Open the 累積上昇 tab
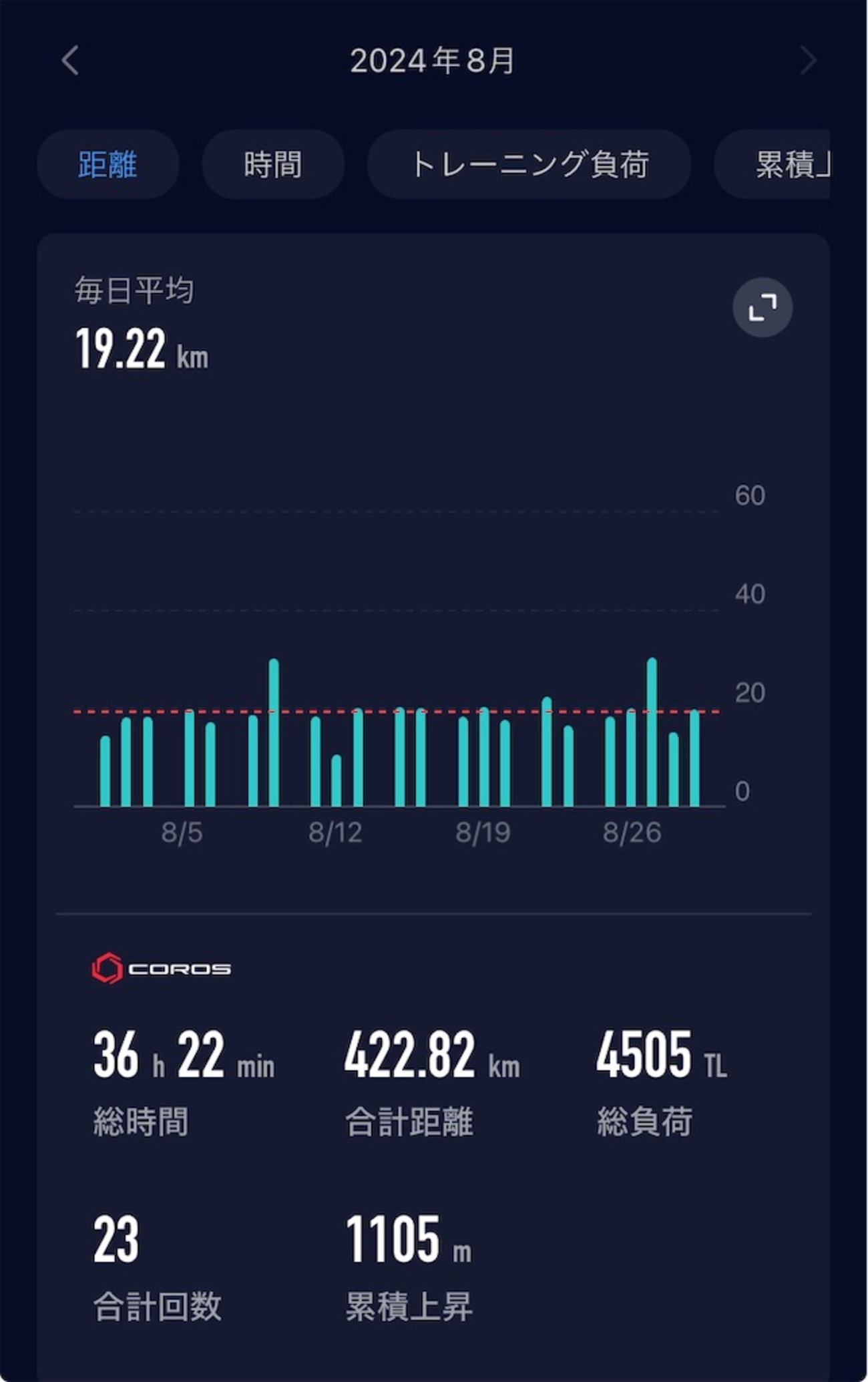Image resolution: width=868 pixels, height=1382 pixels. tap(781, 164)
